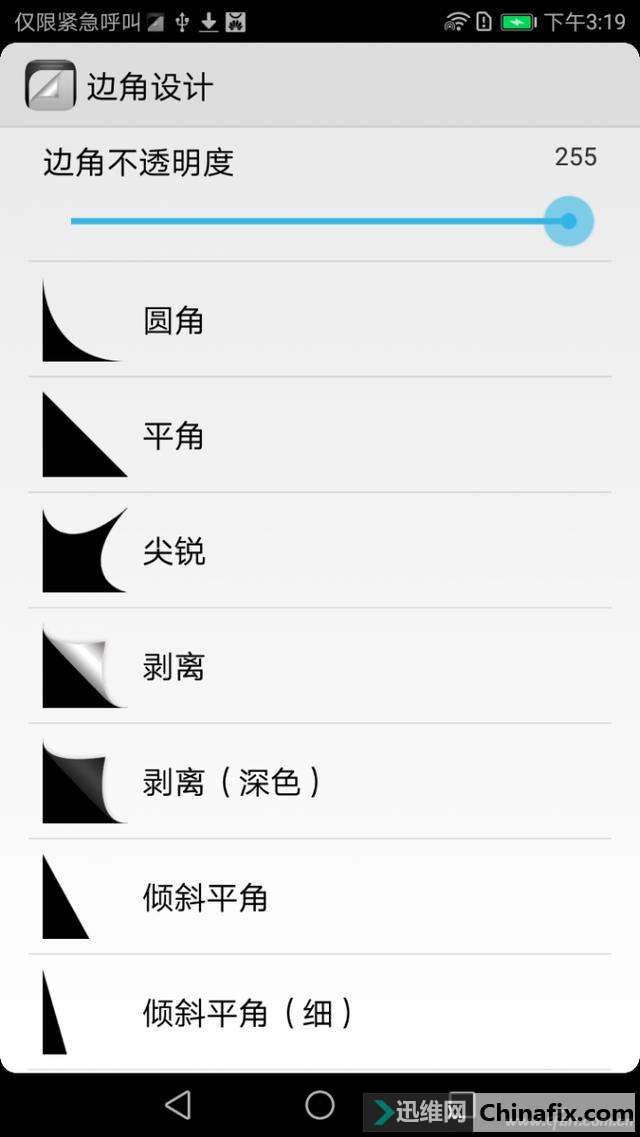The width and height of the screenshot is (640, 1137).
Task: Choose the 倾斜平角 corner option
Action: 320,897
